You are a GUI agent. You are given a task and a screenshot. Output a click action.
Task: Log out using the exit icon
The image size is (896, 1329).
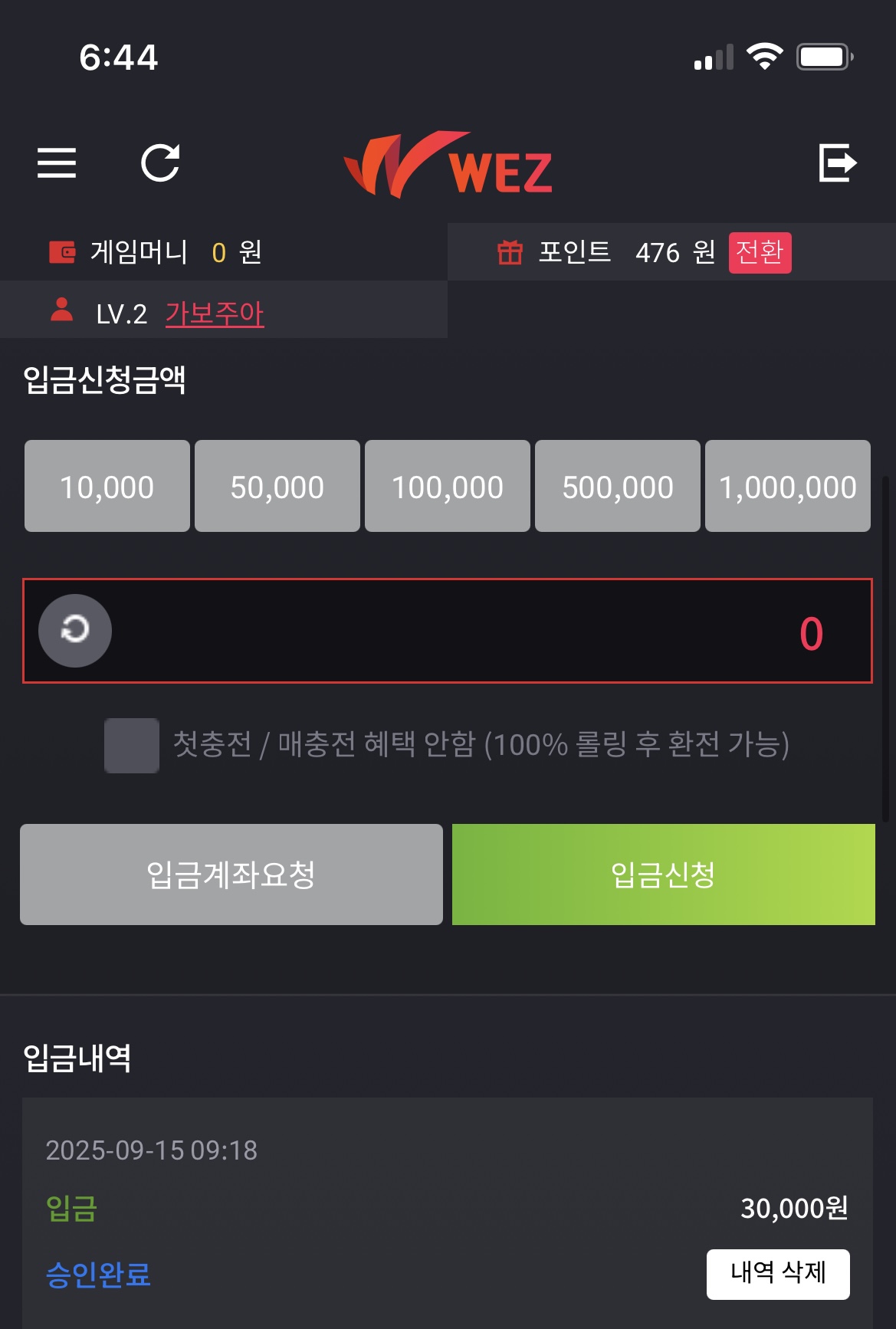click(837, 162)
